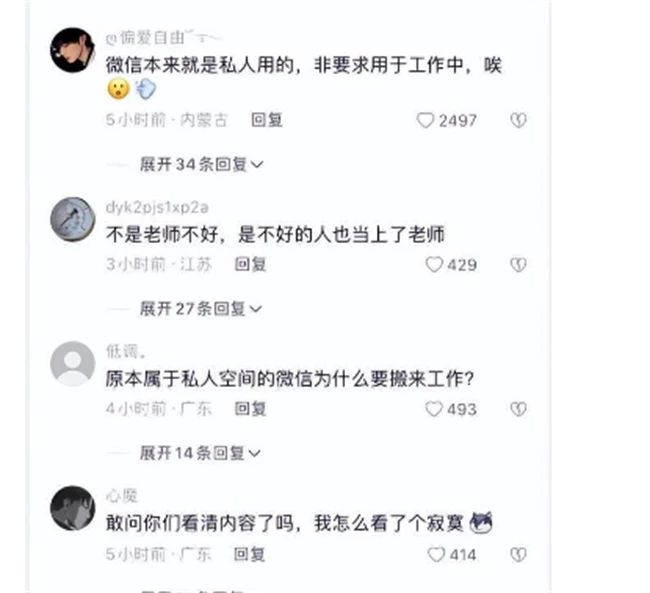Dislike the comment with 493 likes
650x593 pixels.
518,409
